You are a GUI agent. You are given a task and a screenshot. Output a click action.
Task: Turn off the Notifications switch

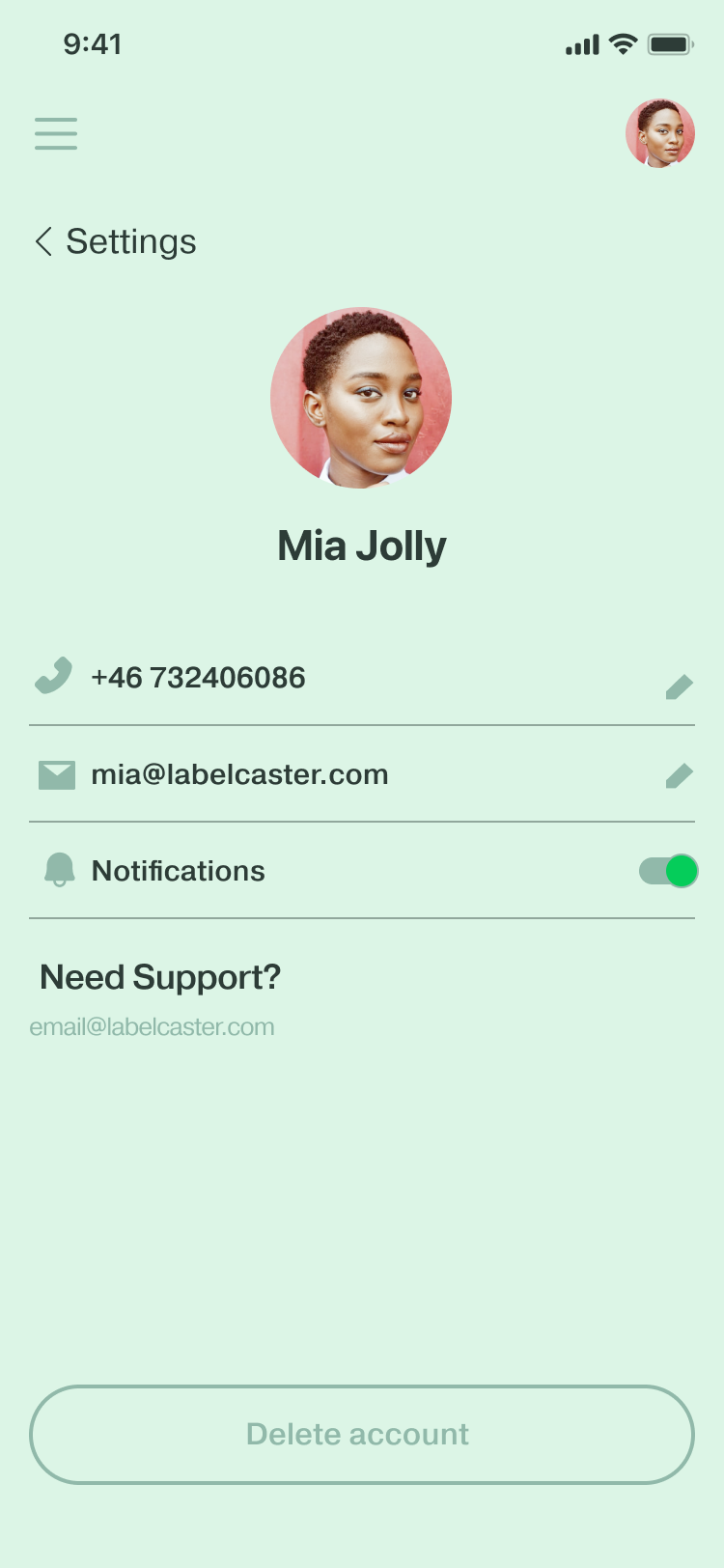coord(668,871)
